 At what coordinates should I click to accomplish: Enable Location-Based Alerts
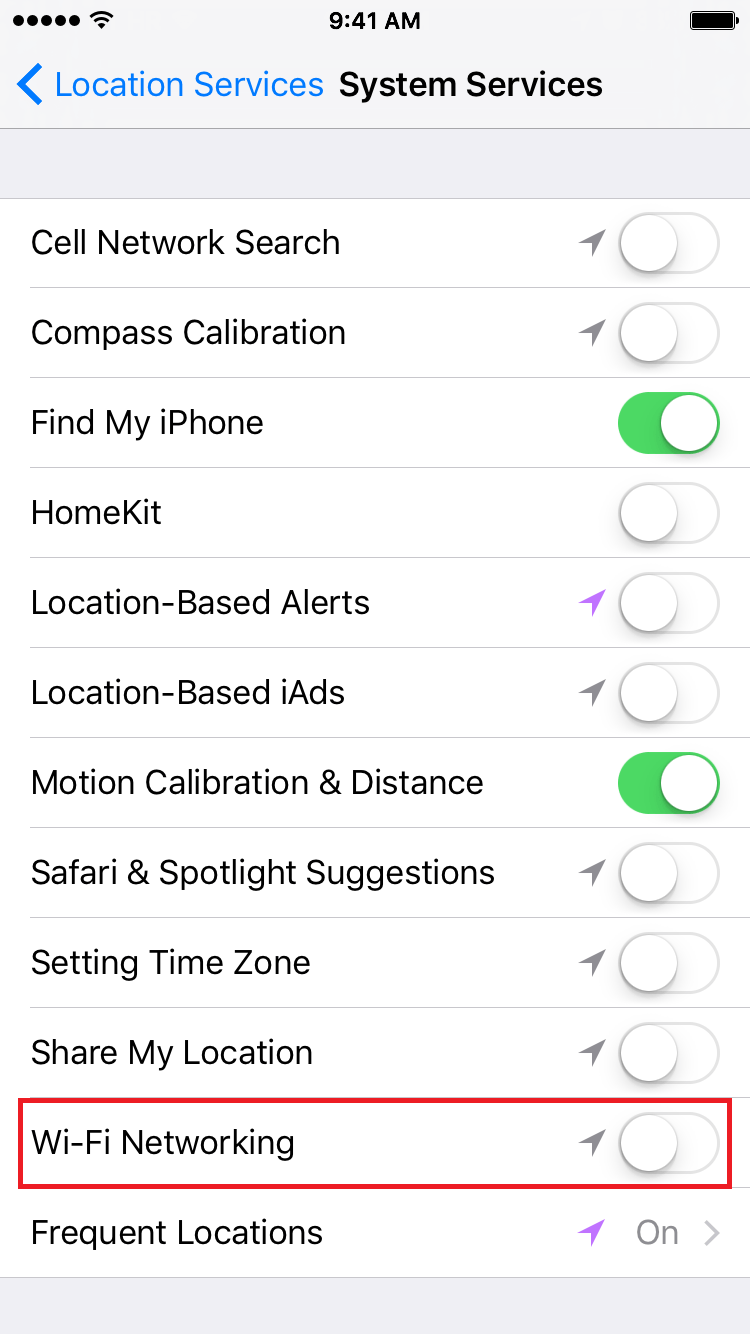pos(669,603)
